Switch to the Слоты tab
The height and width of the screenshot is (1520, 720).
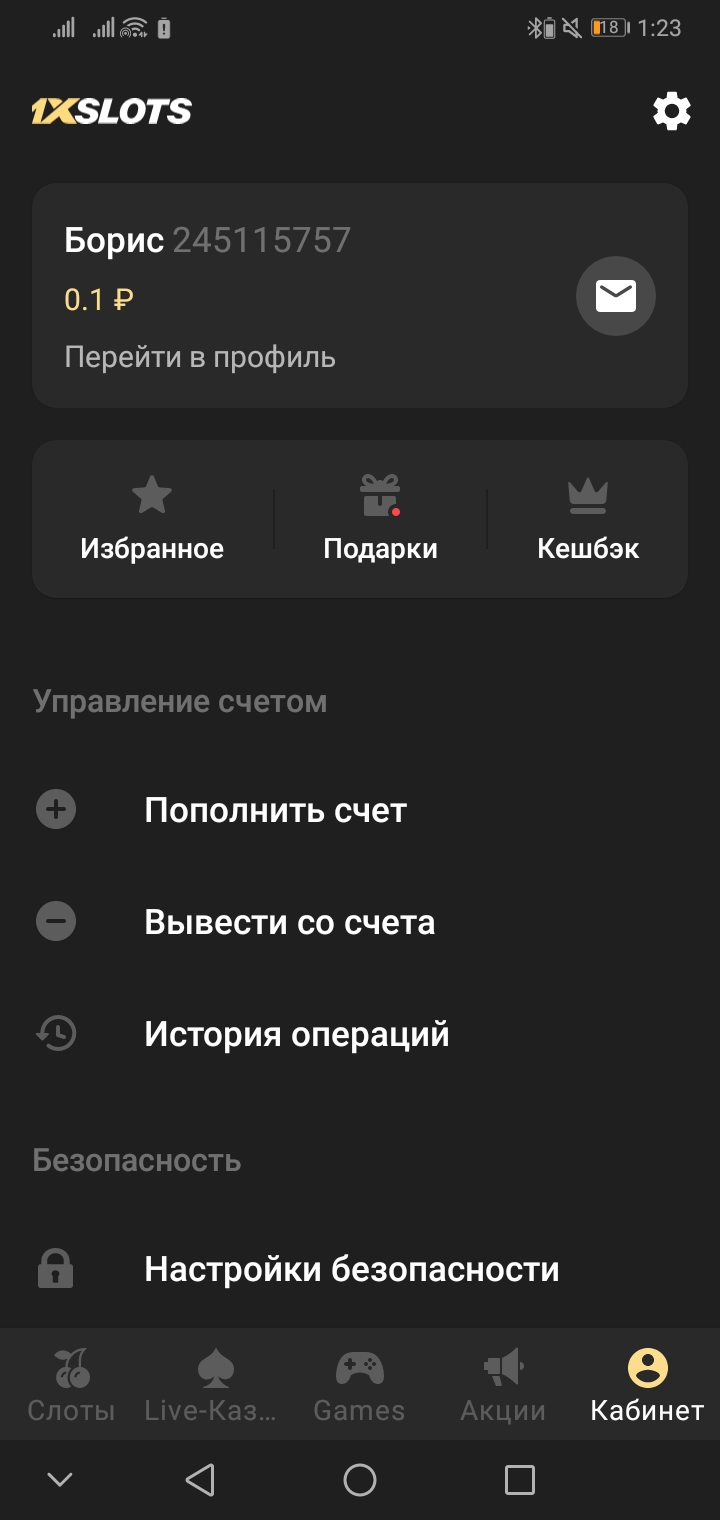pos(71,1385)
